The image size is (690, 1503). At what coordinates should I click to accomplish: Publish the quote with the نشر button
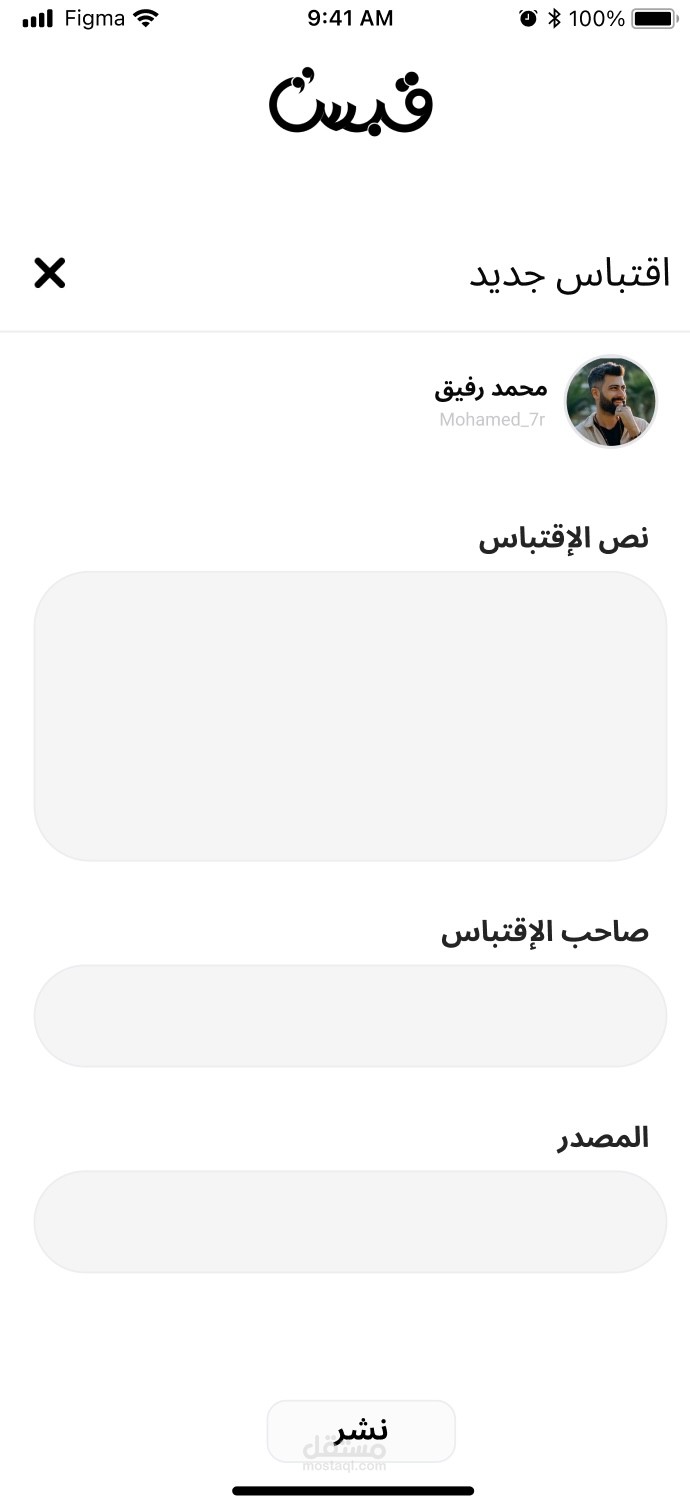point(361,1431)
